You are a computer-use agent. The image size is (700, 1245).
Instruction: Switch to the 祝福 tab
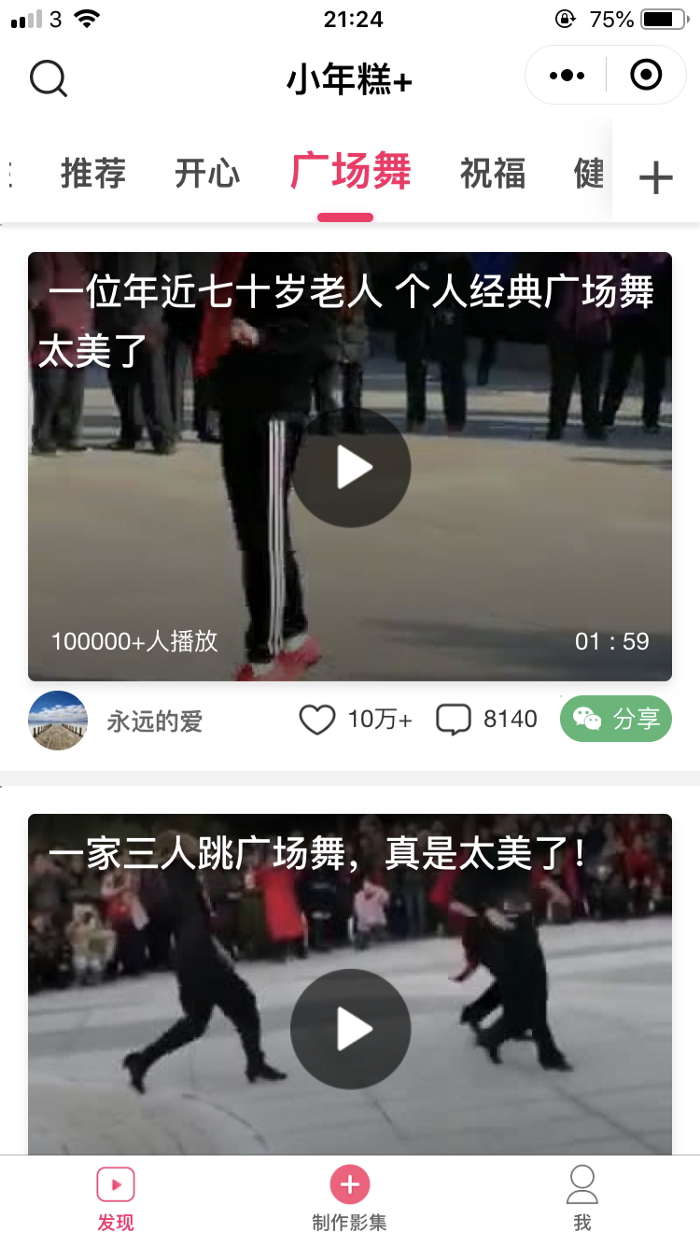(x=492, y=173)
